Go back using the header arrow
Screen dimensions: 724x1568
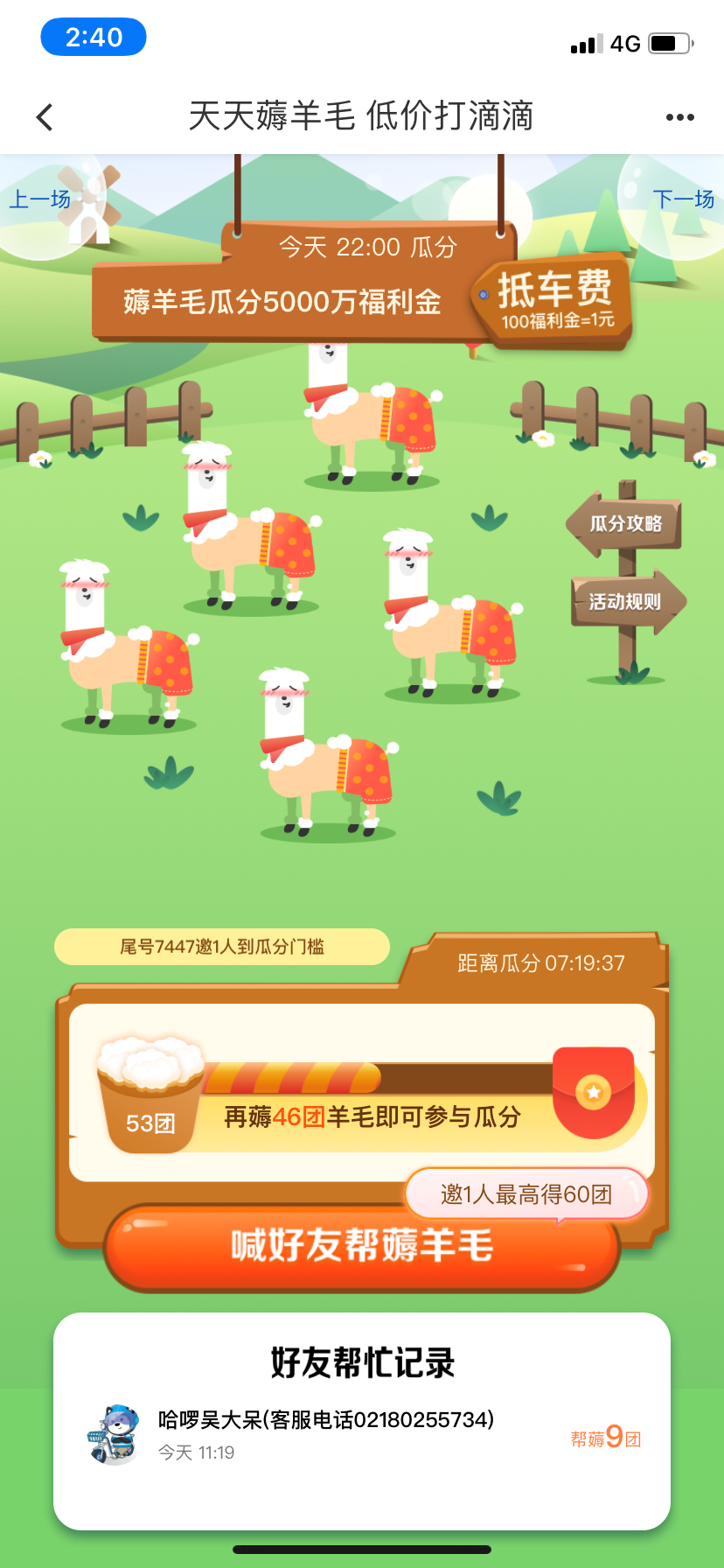45,117
